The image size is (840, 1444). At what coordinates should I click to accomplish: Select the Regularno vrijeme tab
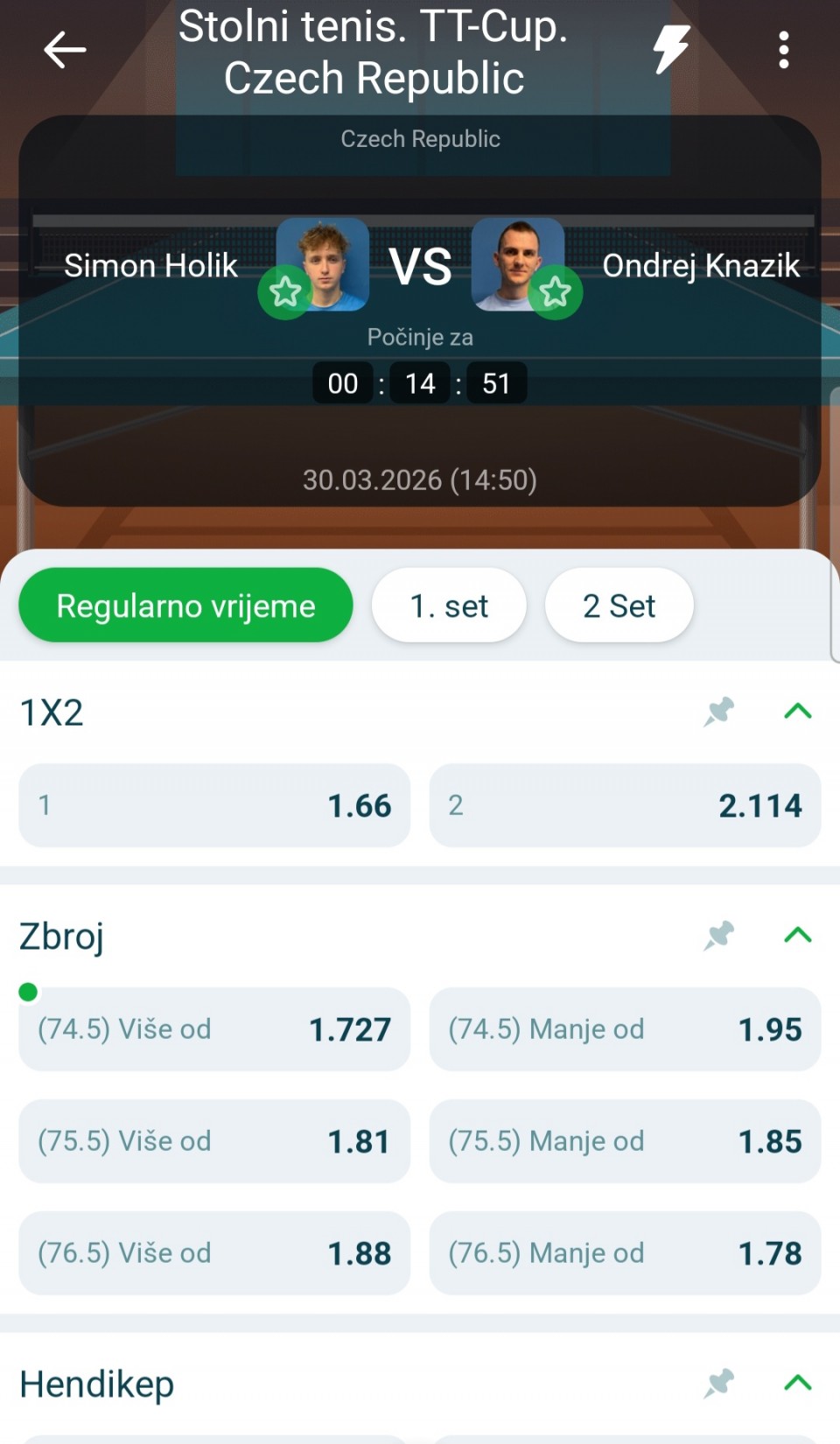(x=185, y=606)
